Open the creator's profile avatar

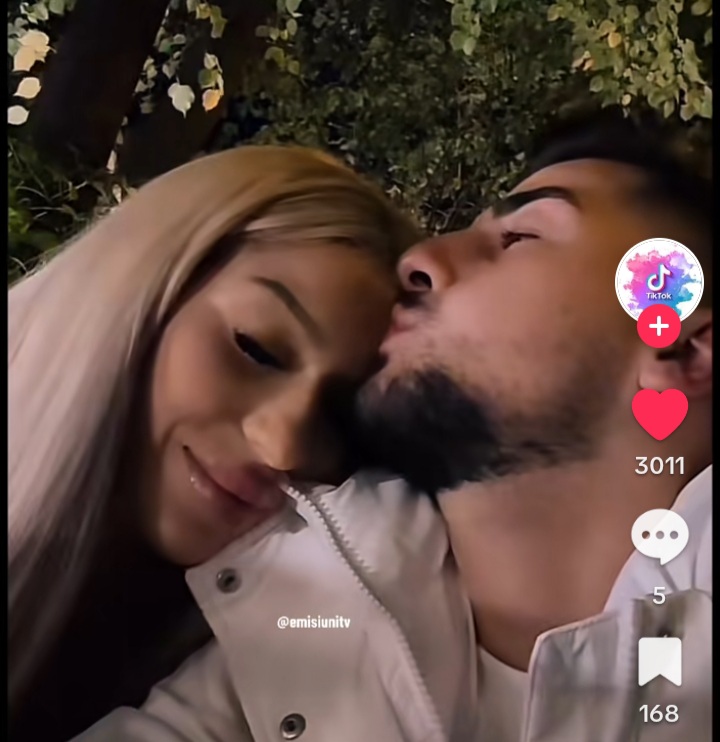pos(659,280)
